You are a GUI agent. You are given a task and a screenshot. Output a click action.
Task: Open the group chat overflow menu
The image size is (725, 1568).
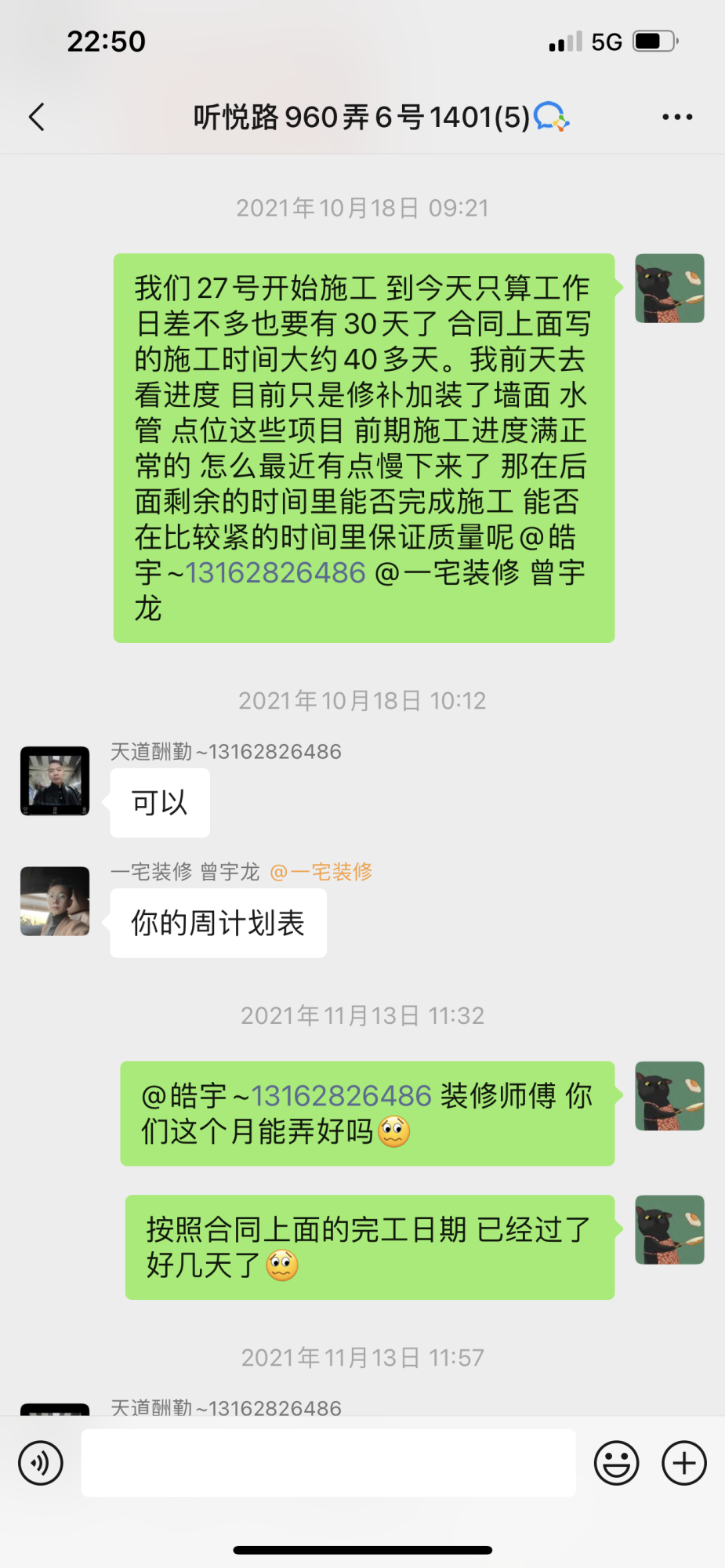pyautogui.click(x=676, y=117)
